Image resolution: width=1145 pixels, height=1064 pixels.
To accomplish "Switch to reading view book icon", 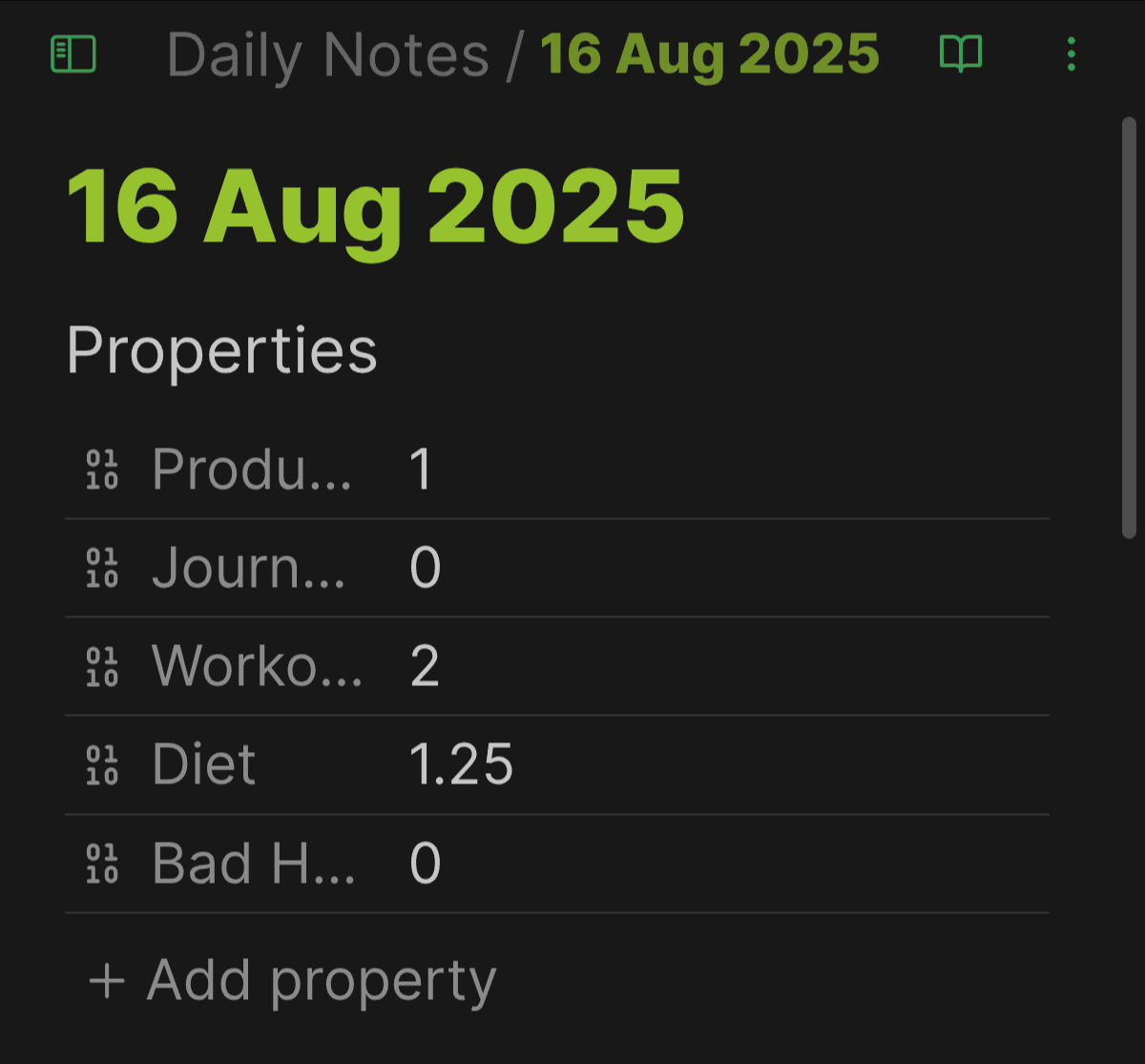I will [960, 54].
